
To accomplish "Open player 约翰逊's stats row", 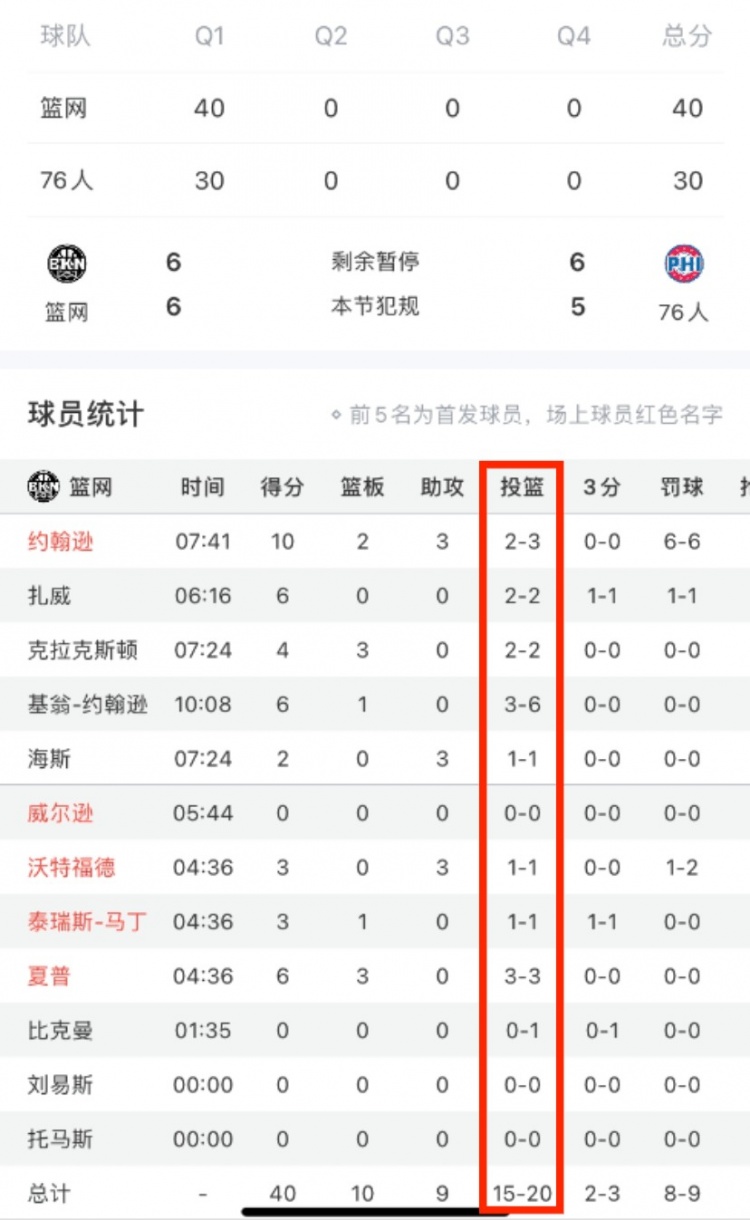I will click(60, 542).
